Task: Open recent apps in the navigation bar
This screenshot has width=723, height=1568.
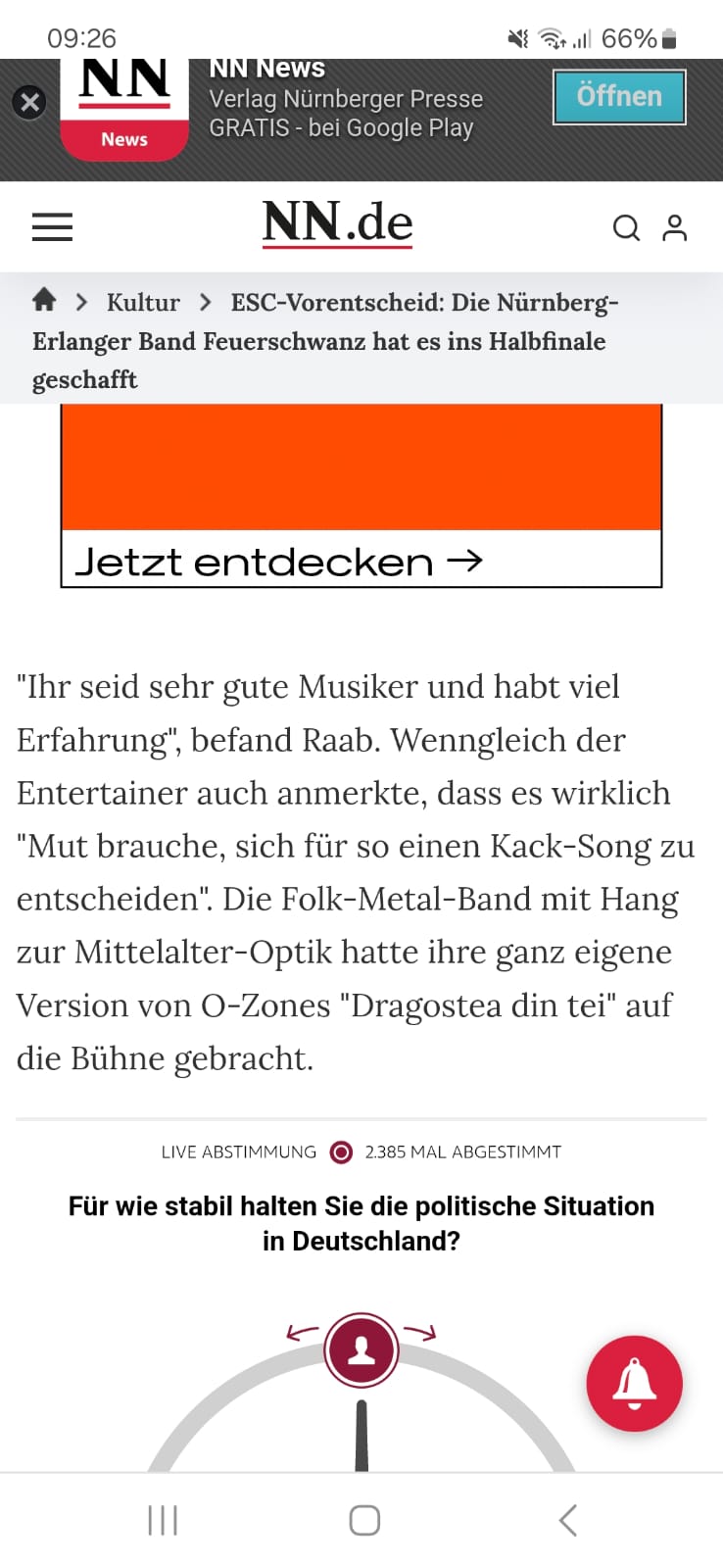Action: [163, 1520]
